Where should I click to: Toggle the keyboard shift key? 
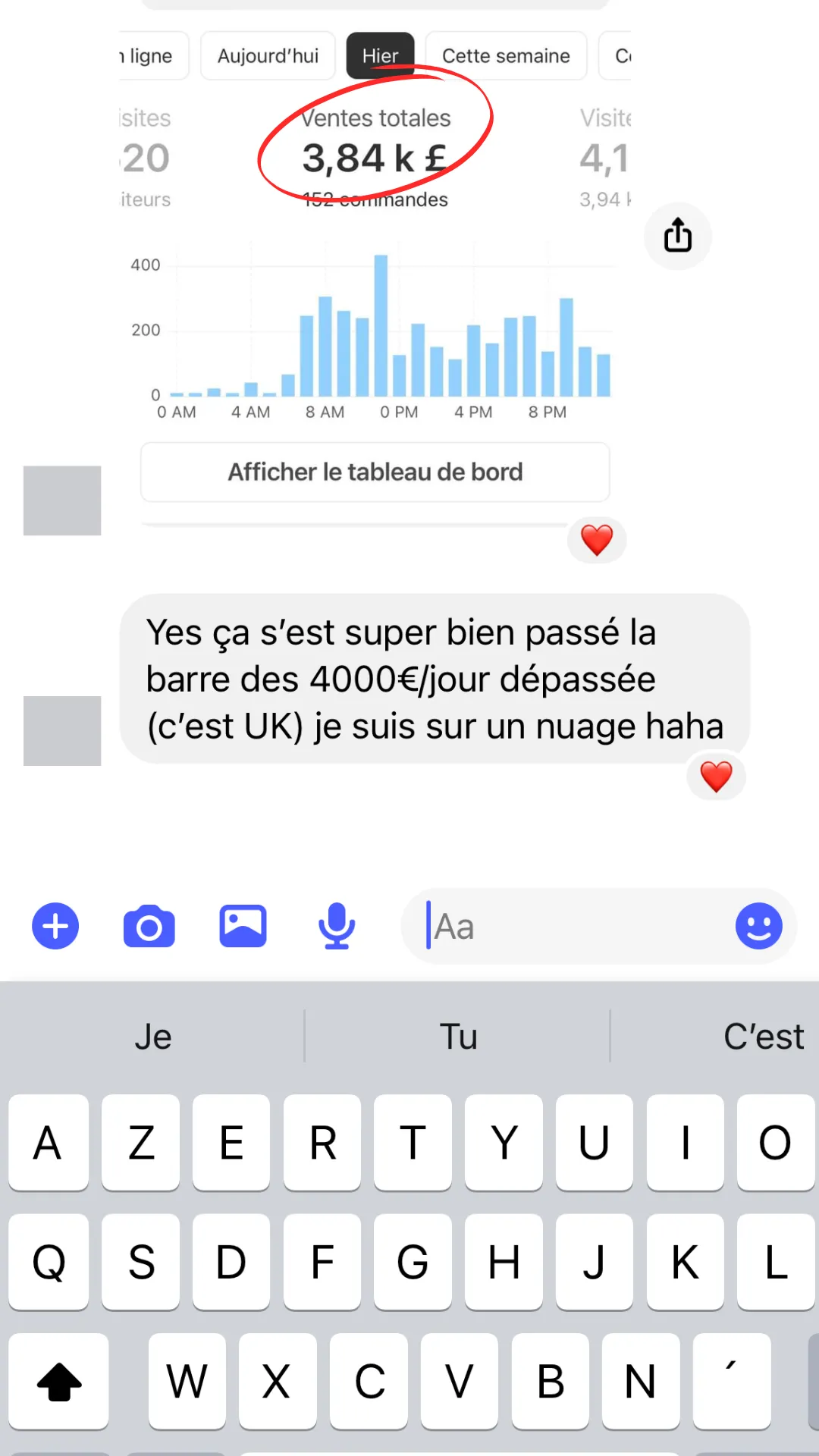tap(59, 1381)
